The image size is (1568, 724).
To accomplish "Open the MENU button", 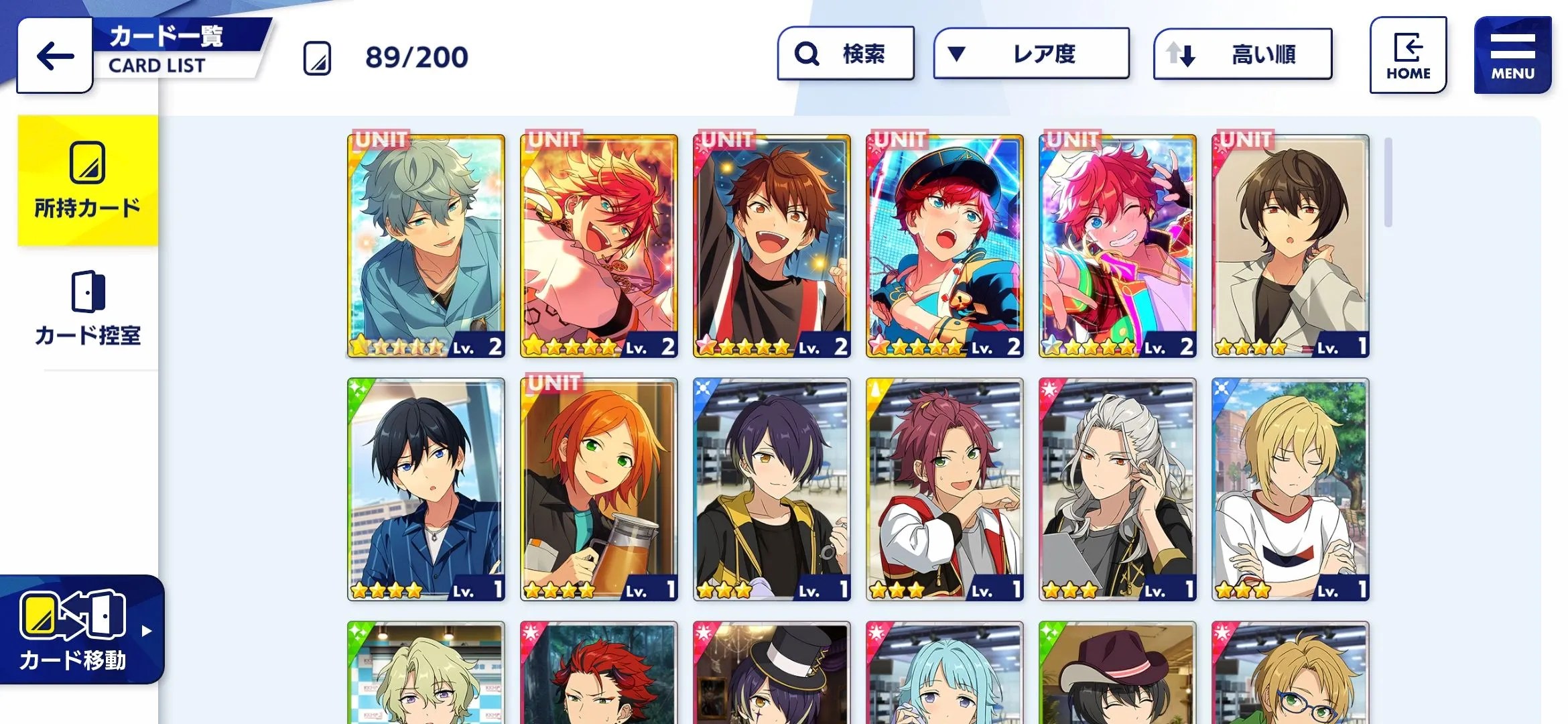I will point(1512,56).
